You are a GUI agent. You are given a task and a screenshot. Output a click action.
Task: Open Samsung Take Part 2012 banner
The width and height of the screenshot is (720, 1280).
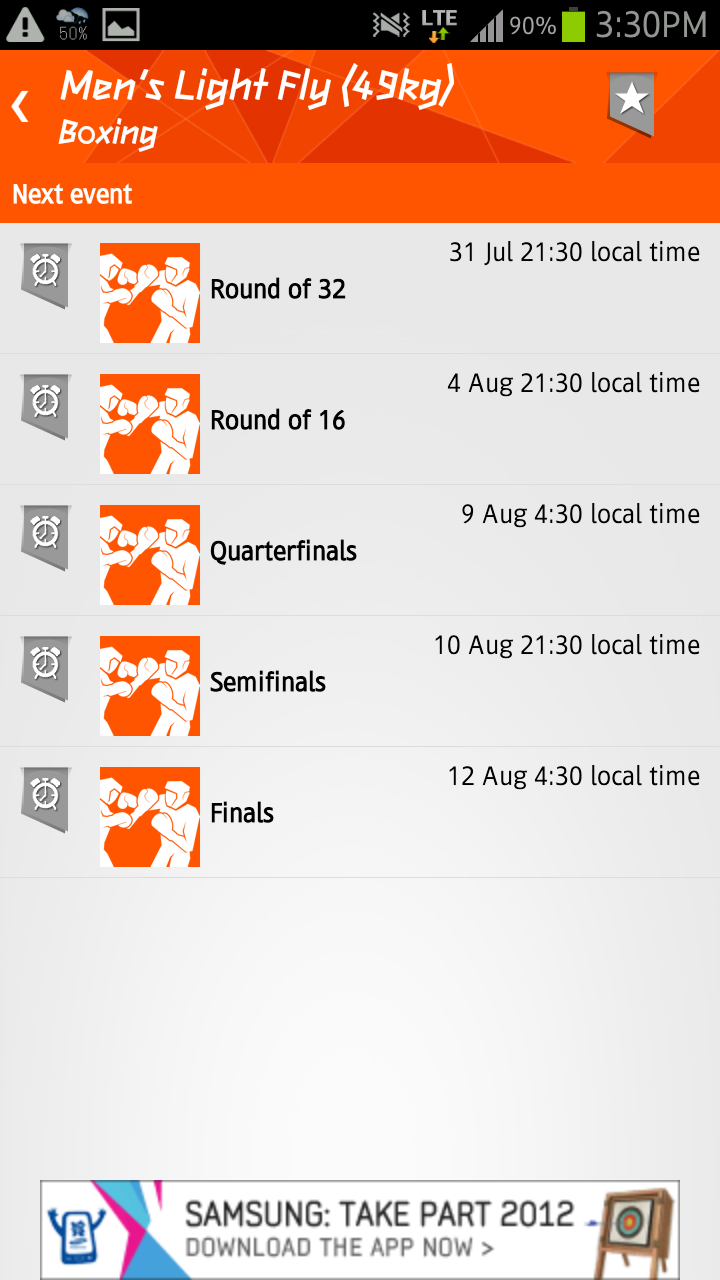[360, 1229]
